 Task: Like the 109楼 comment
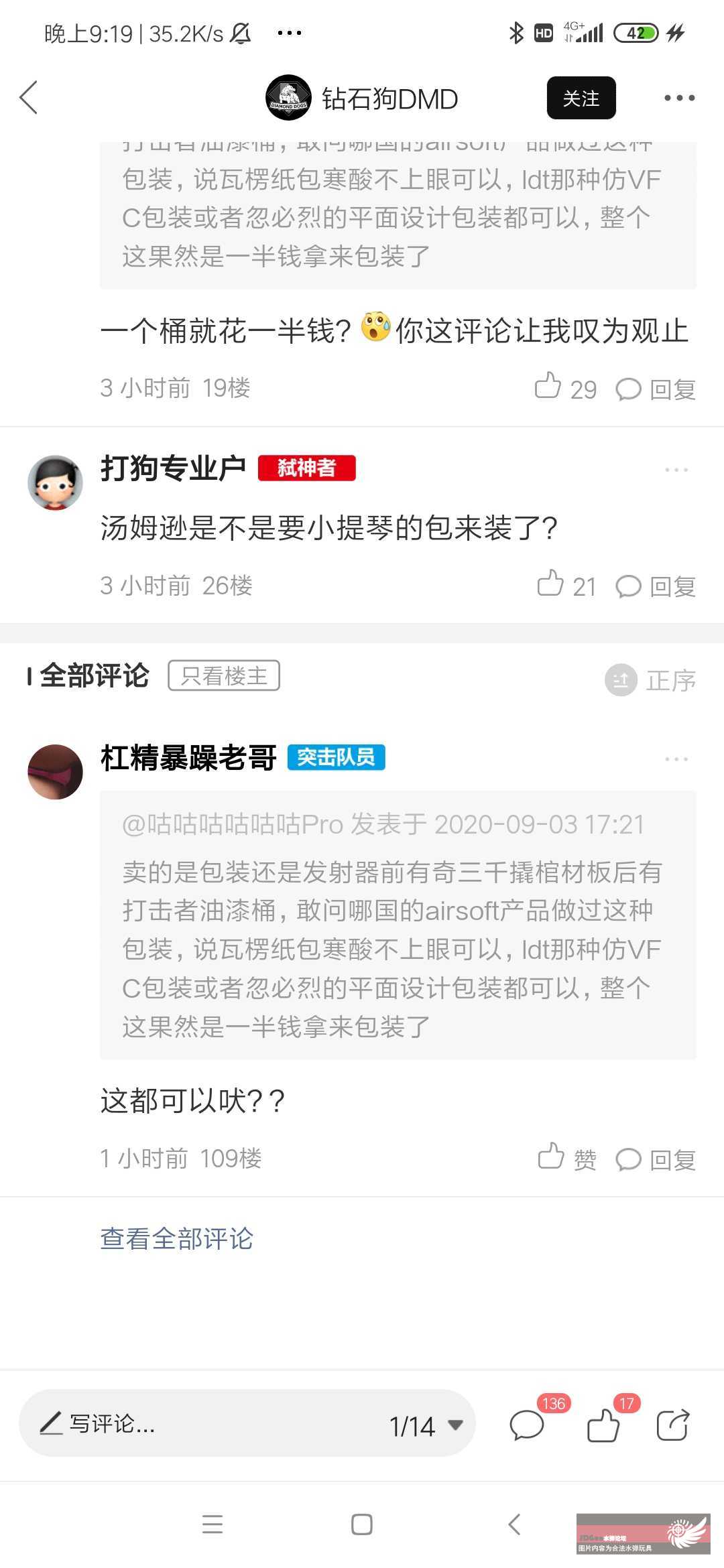[566, 1157]
